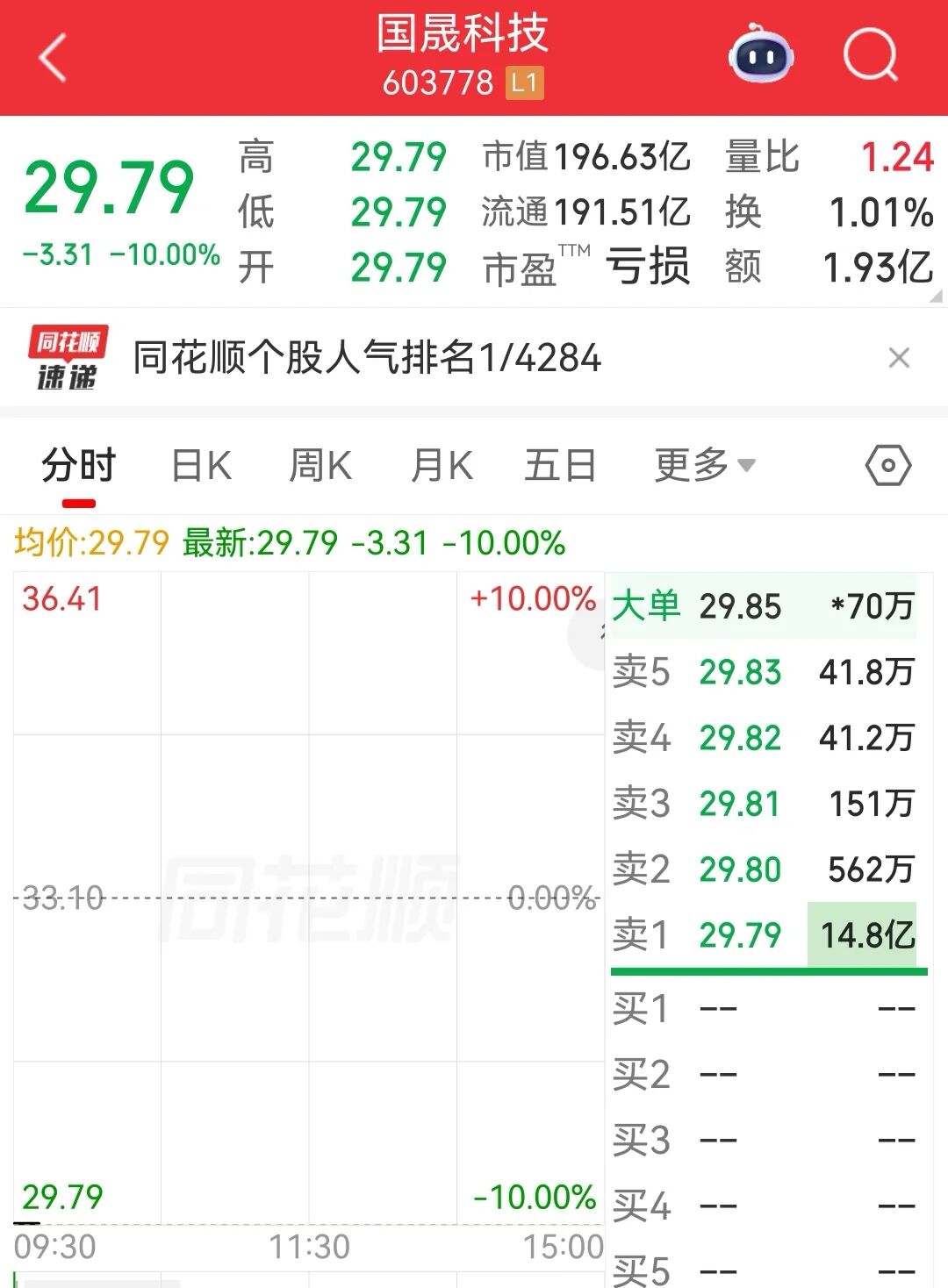Dismiss the popularity banner with the X
Viewport: 948px width, 1288px height.
click(899, 357)
